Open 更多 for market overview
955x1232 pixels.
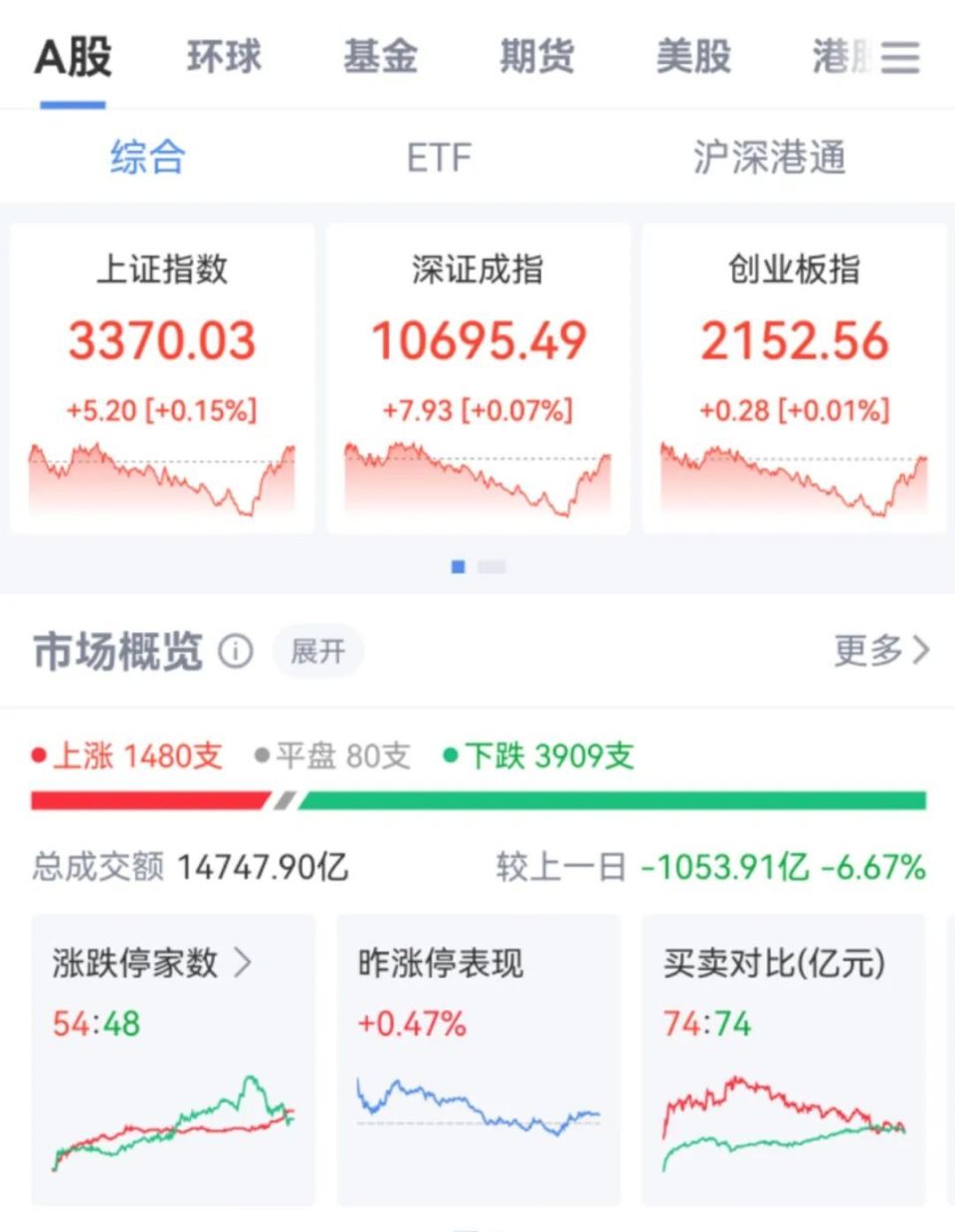tap(880, 651)
